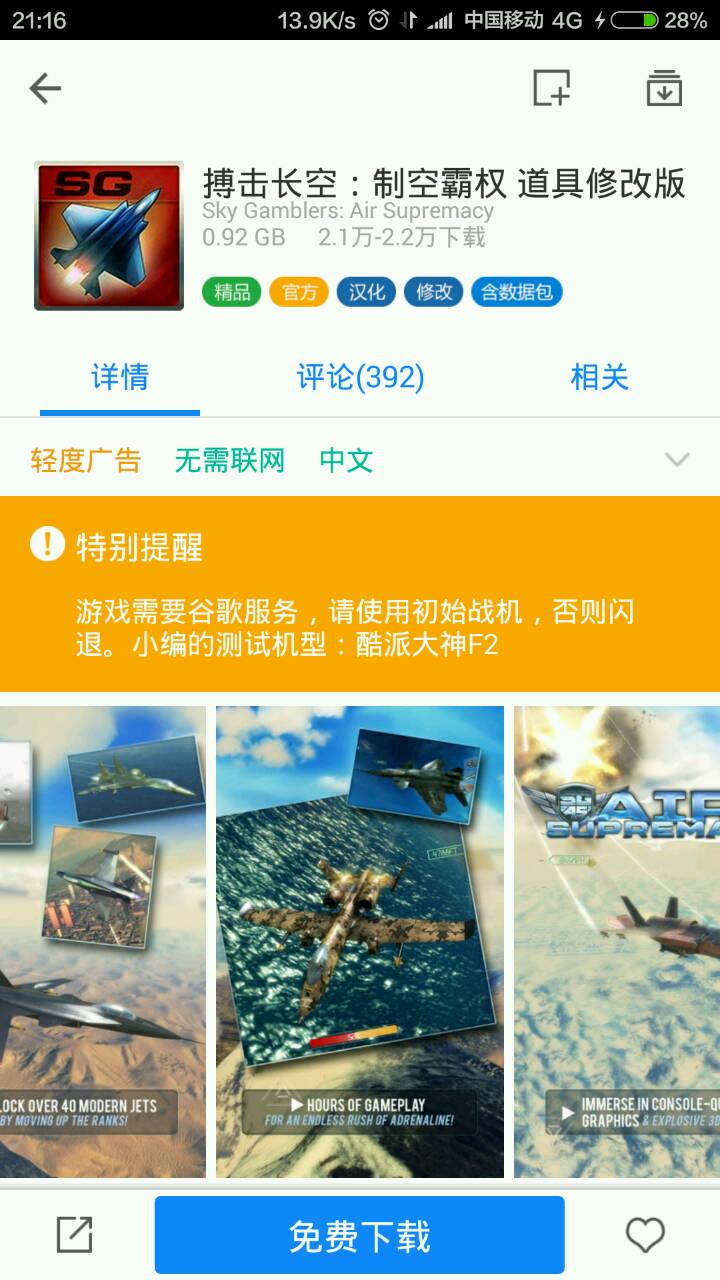Select the 详情 tab
Viewport: 720px width, 1280px height.
(x=120, y=377)
